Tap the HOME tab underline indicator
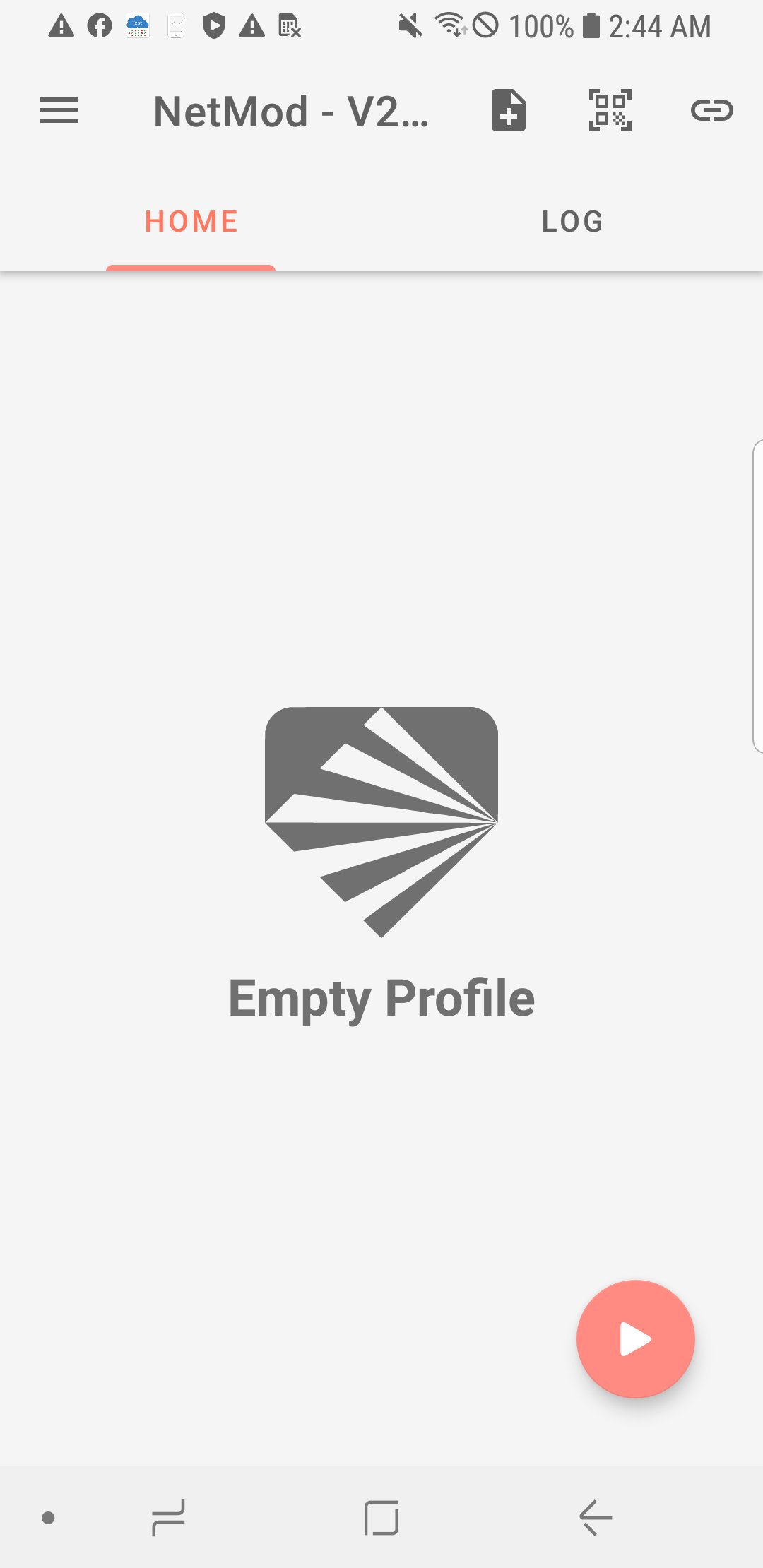 coord(191,267)
